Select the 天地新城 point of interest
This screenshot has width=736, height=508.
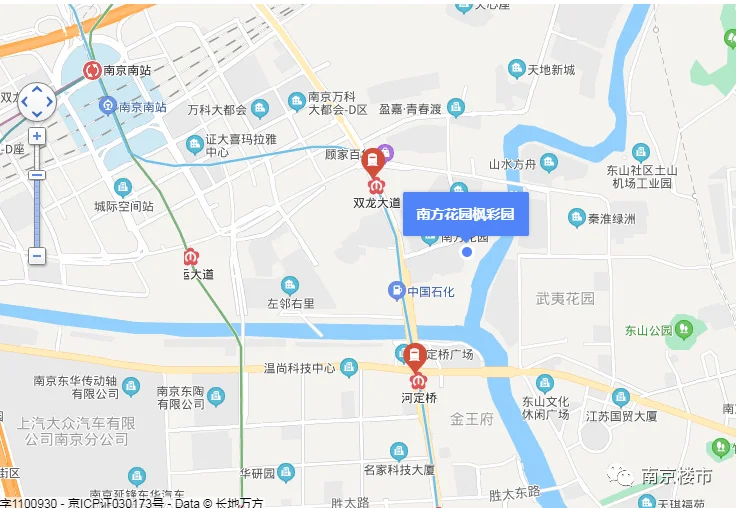point(517,69)
